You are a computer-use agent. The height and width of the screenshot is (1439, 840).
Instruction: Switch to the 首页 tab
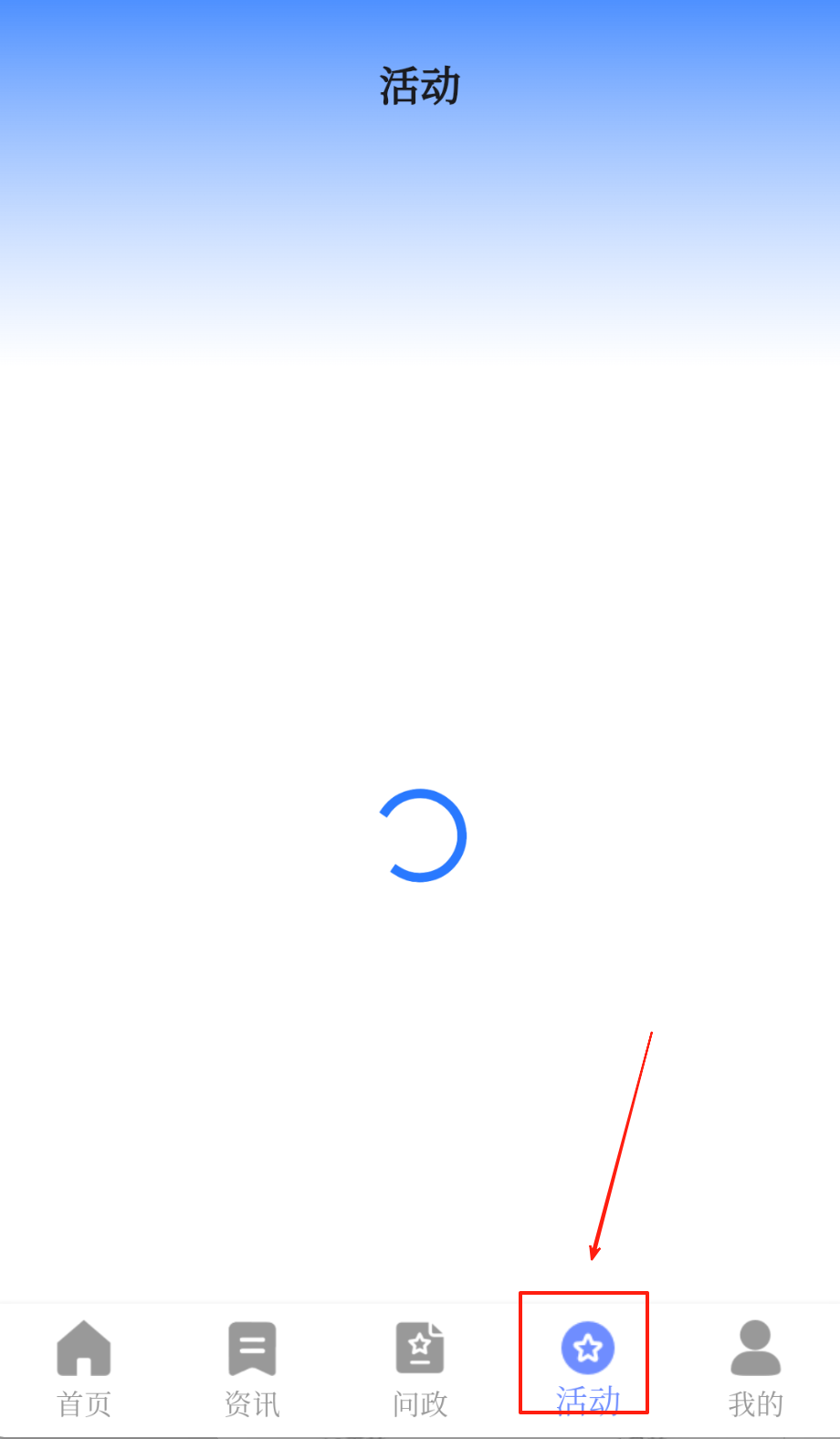point(84,1367)
